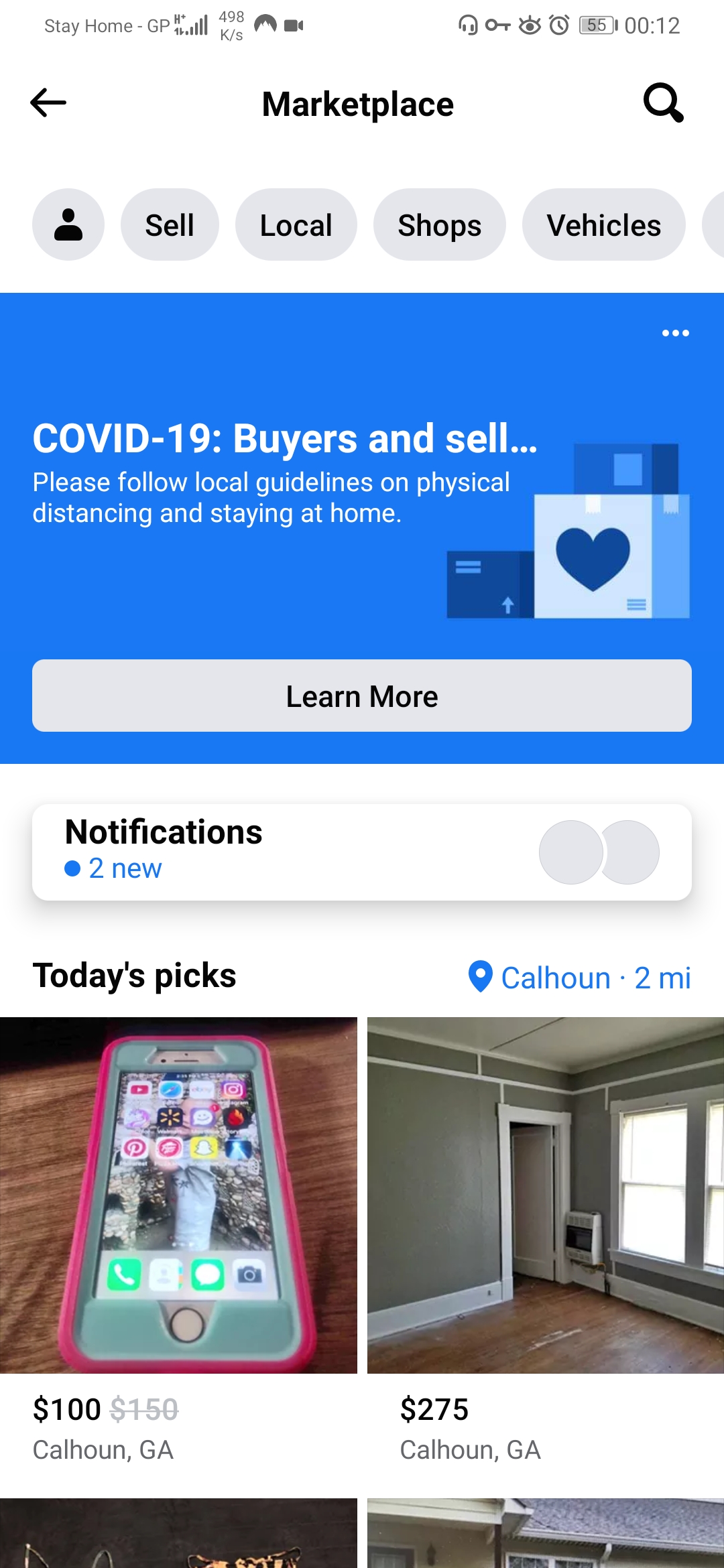Change the Calhoun 2 mi location

pos(579,977)
